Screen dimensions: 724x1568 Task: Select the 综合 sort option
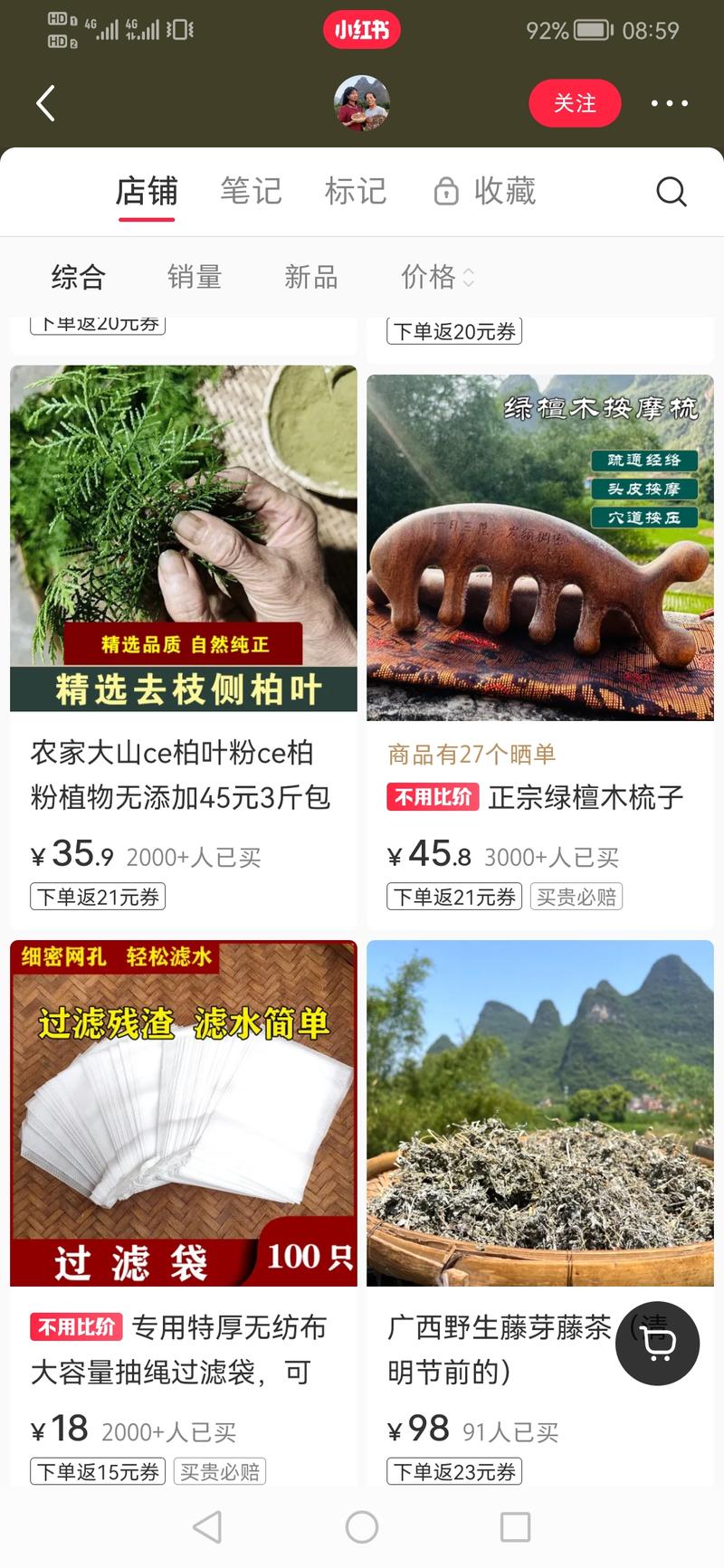click(x=79, y=277)
